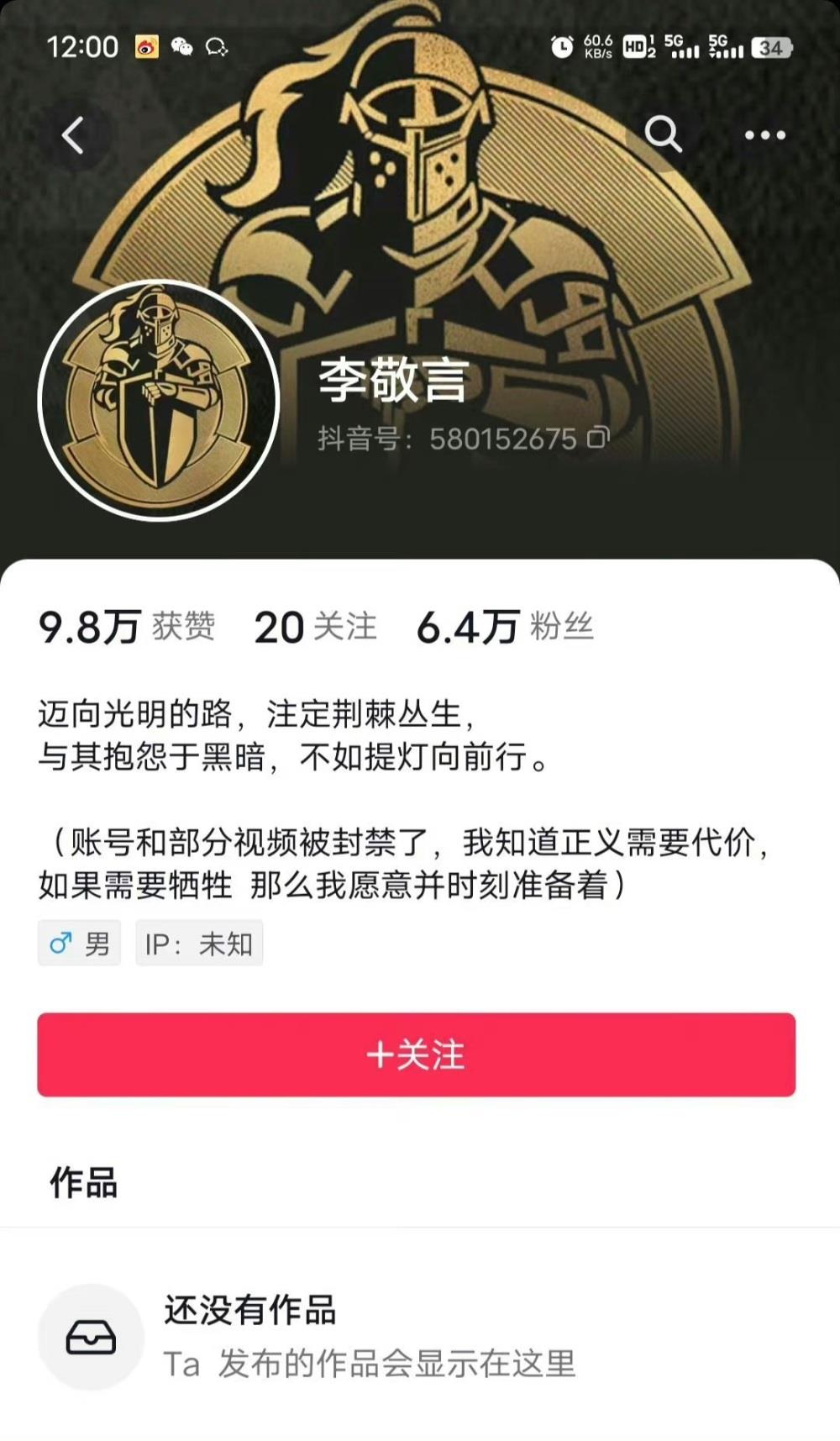
Task: Open the search icon on profile page
Action: [x=664, y=135]
